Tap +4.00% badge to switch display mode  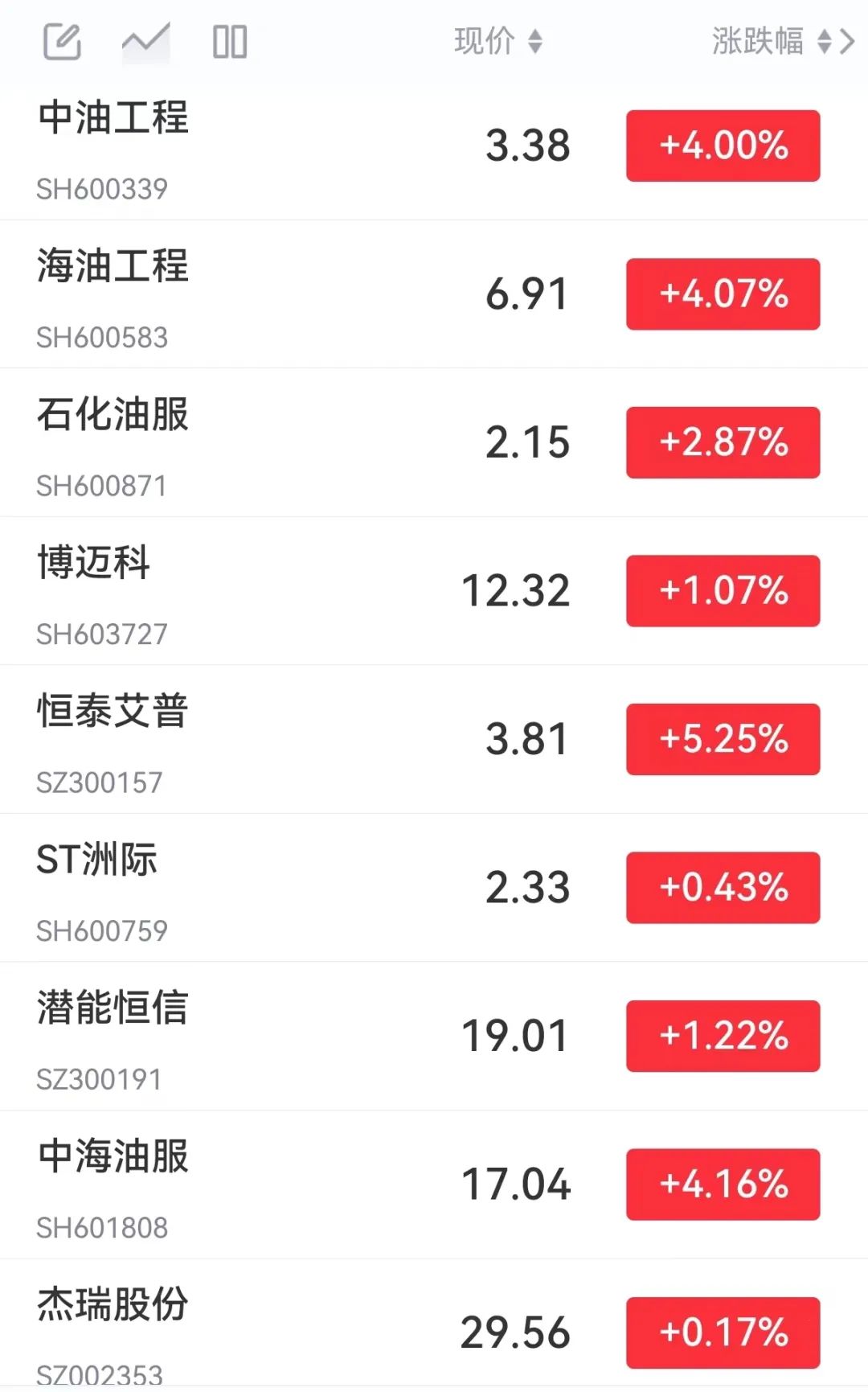[722, 145]
